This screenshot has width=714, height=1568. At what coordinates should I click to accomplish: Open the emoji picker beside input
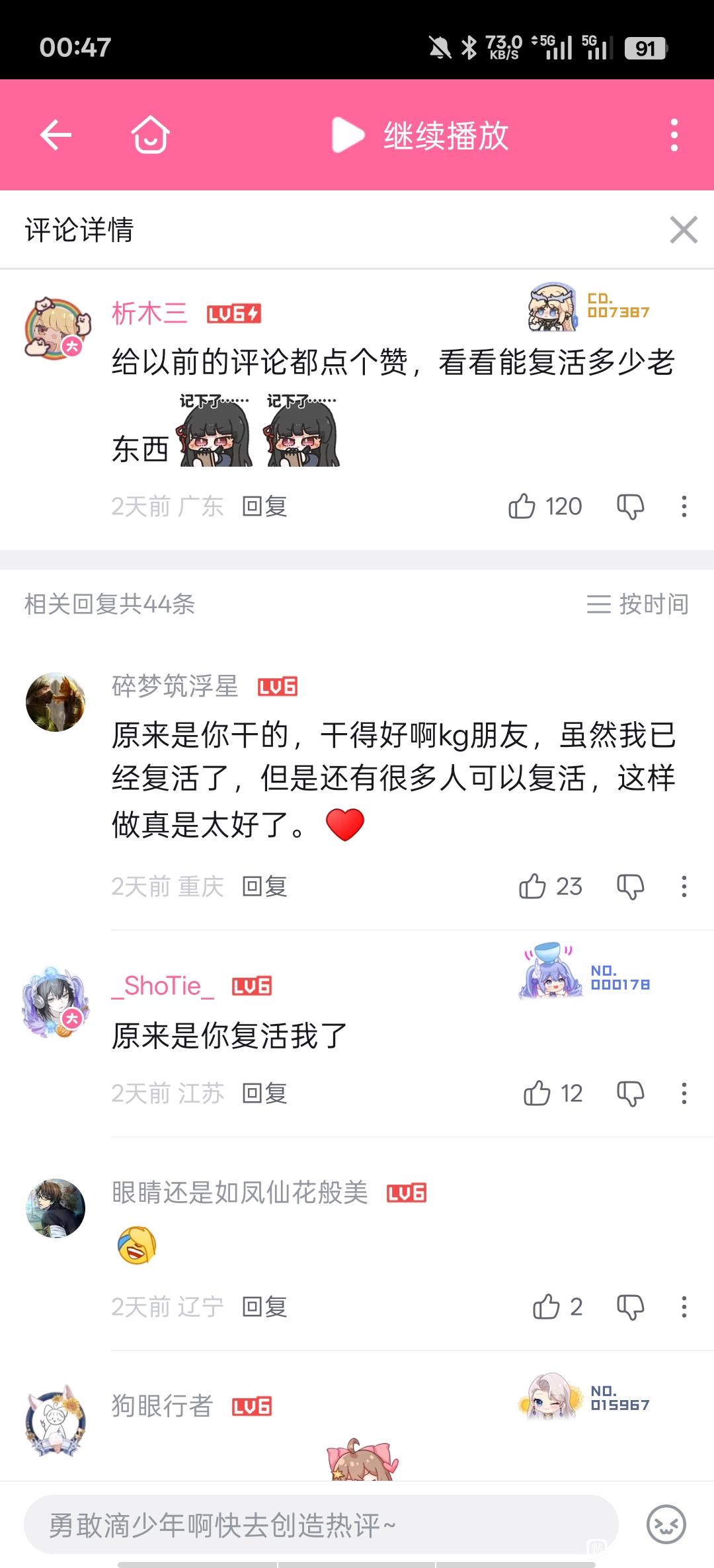pyautogui.click(x=666, y=1525)
